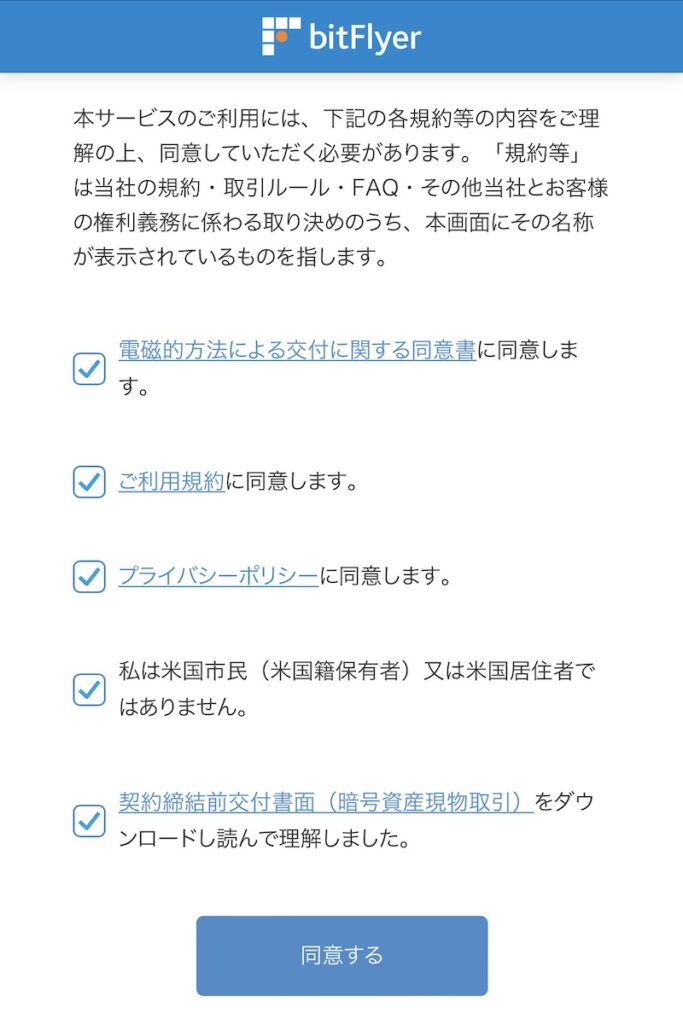Screen dimensions: 683x1024
Task: Uncheck the 契約締結前交付書面 confirmation checkbox
Action: pyautogui.click(x=89, y=820)
